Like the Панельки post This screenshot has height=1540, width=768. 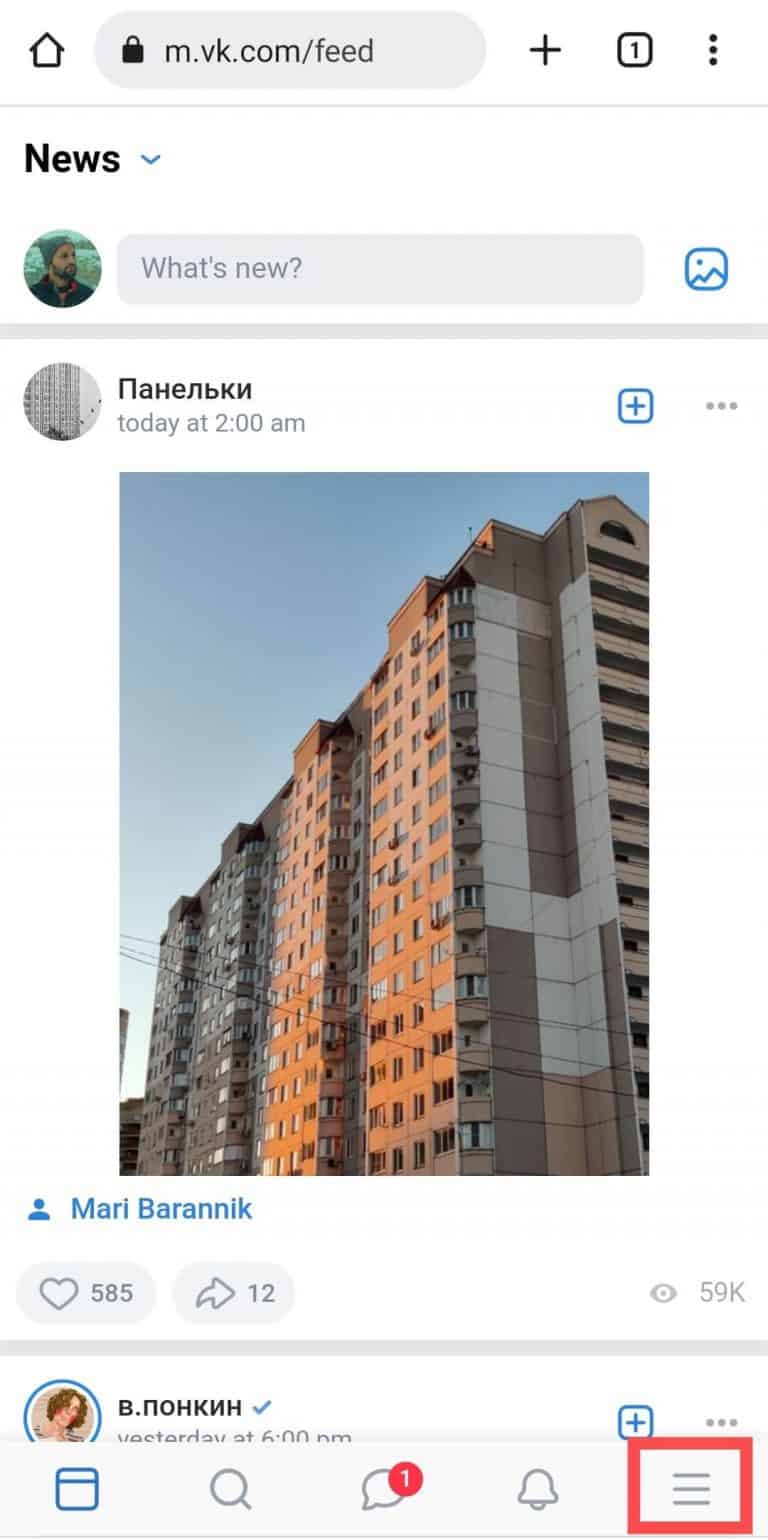pyautogui.click(x=85, y=1293)
